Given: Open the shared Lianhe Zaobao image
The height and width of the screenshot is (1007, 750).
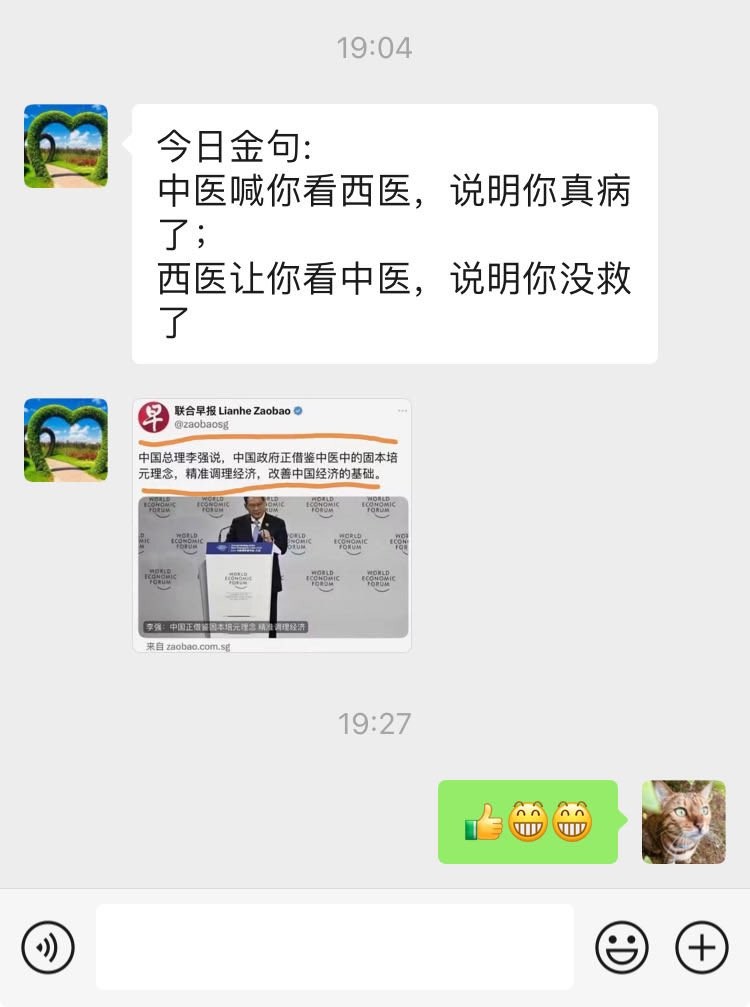Looking at the screenshot, I should [x=272, y=525].
